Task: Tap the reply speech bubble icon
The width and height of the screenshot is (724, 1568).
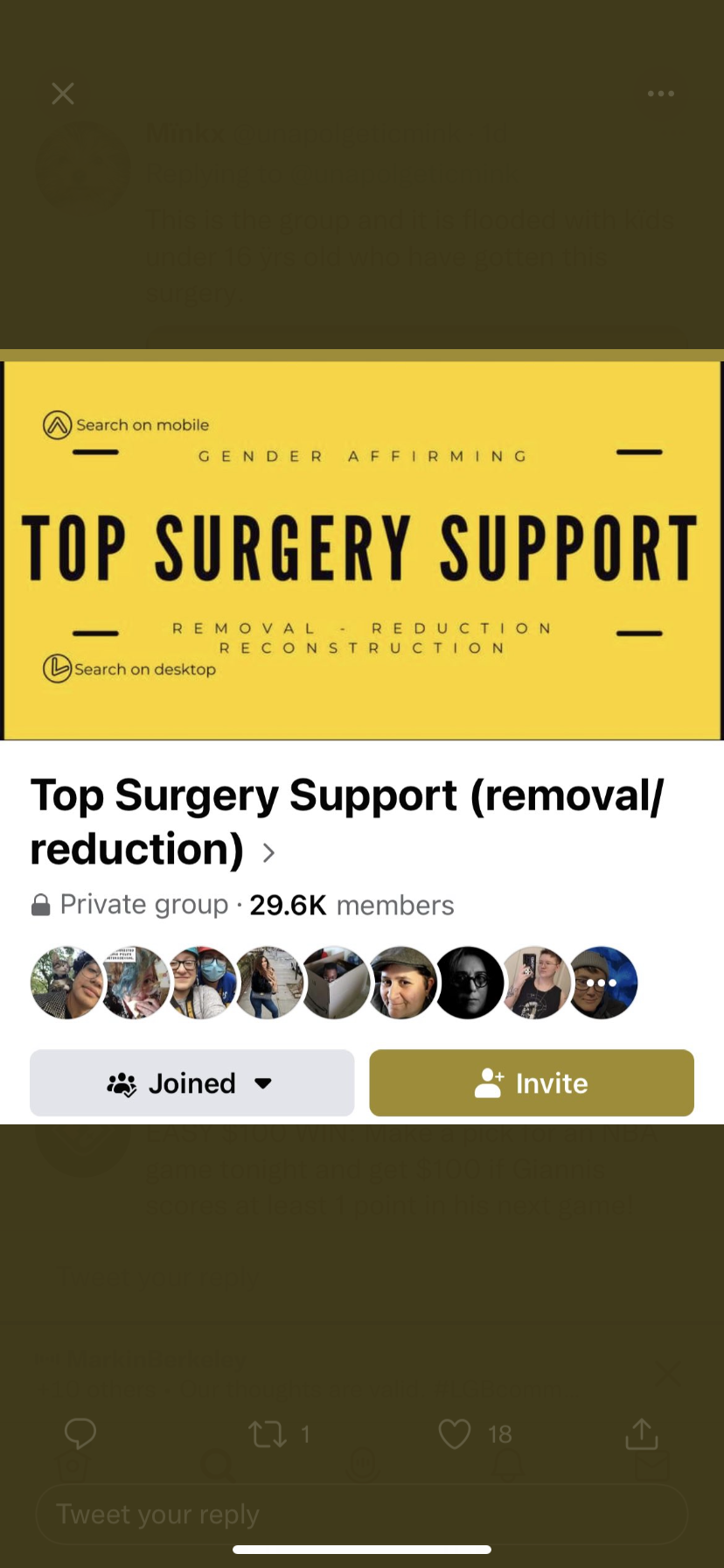Action: click(x=80, y=1433)
